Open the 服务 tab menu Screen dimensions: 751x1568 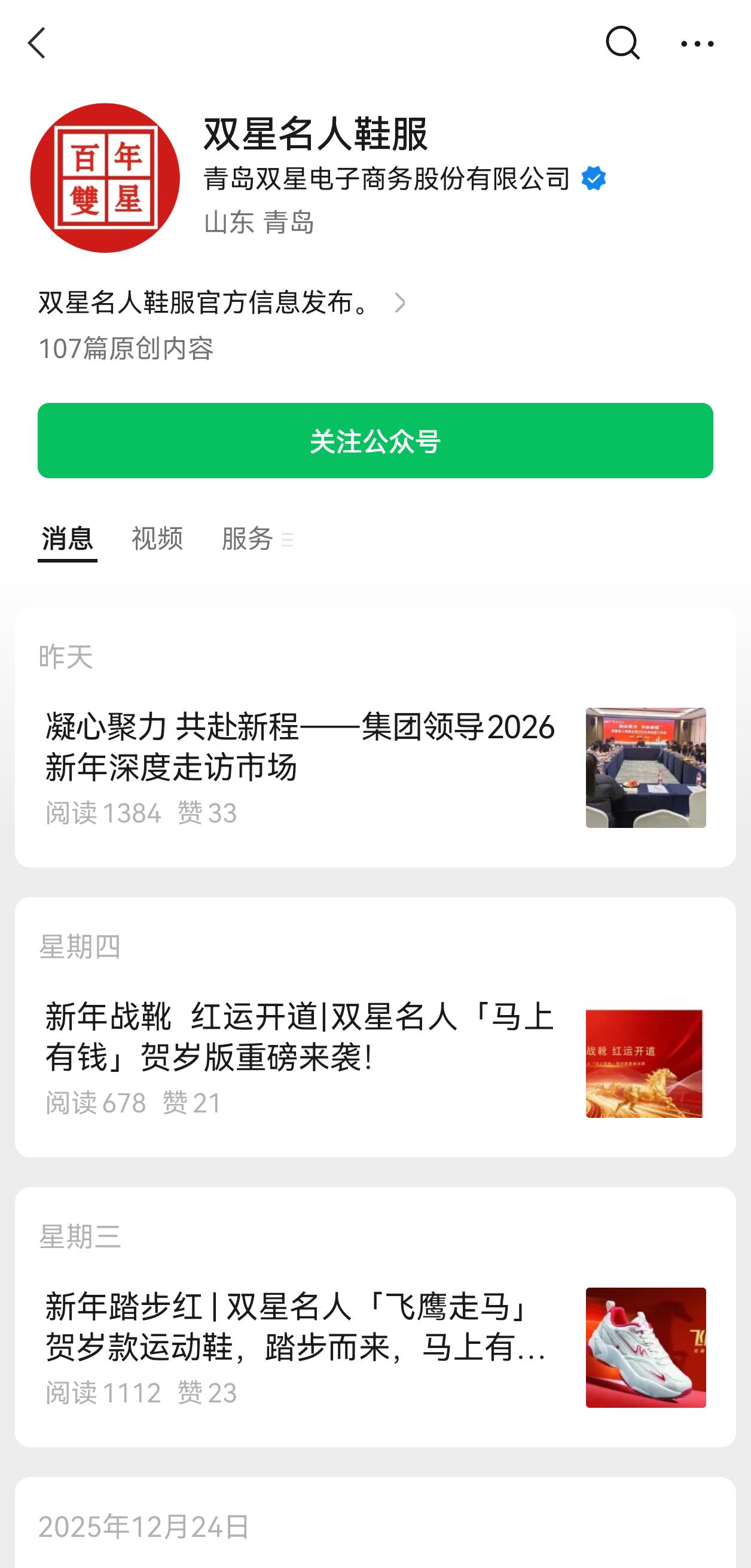(256, 539)
